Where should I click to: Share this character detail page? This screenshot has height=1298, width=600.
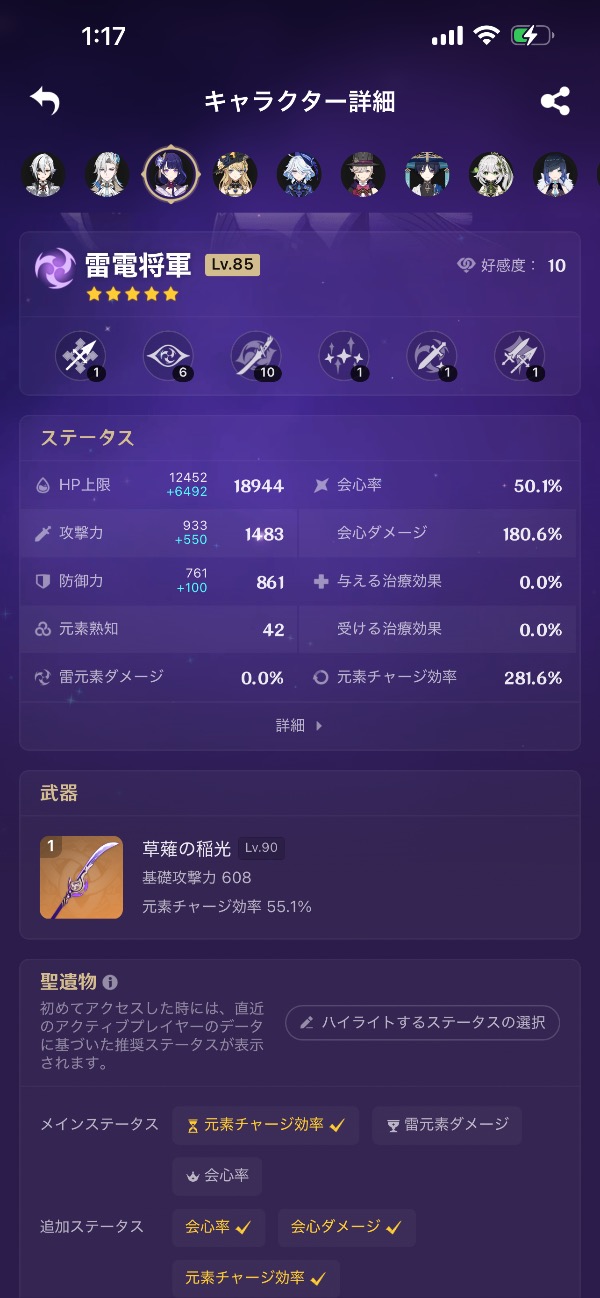coord(555,101)
